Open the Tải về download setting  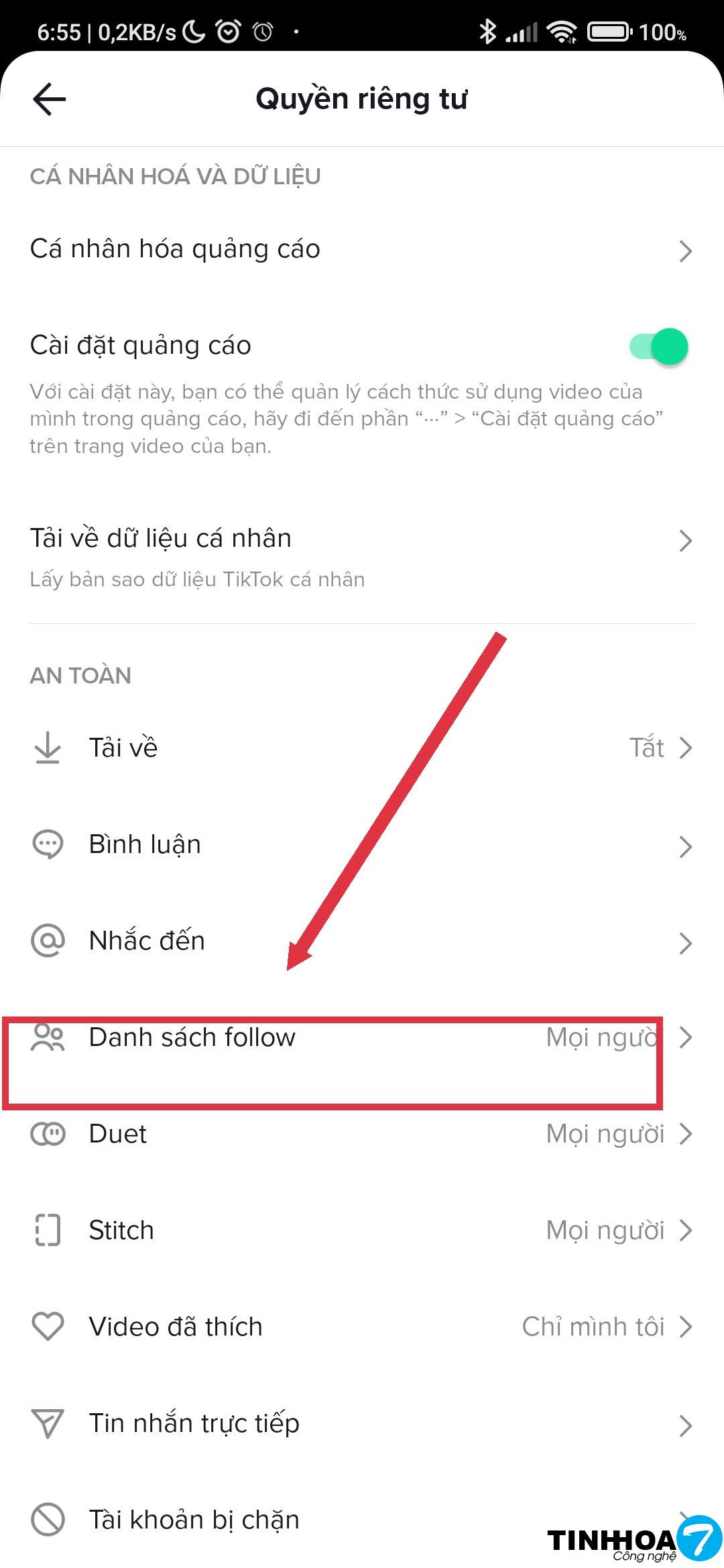tap(362, 748)
